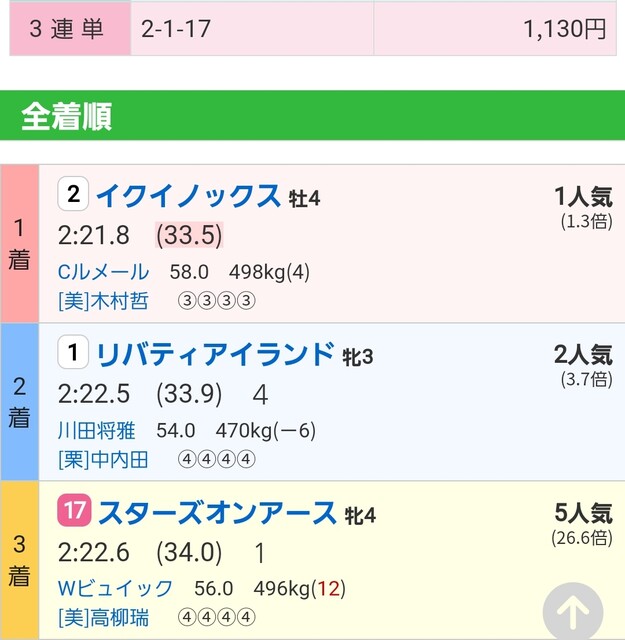Tap the scroll-to-top arrow button

[x=572, y=609]
